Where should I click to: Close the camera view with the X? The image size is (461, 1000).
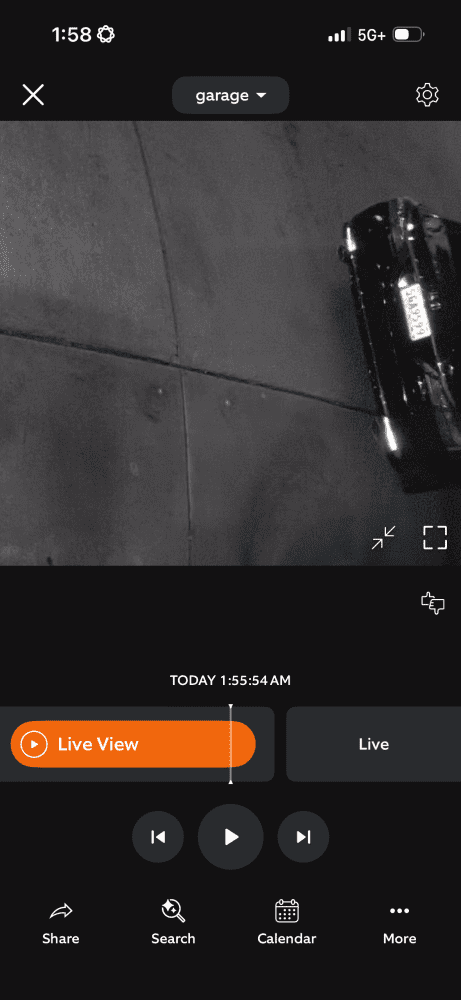33,95
